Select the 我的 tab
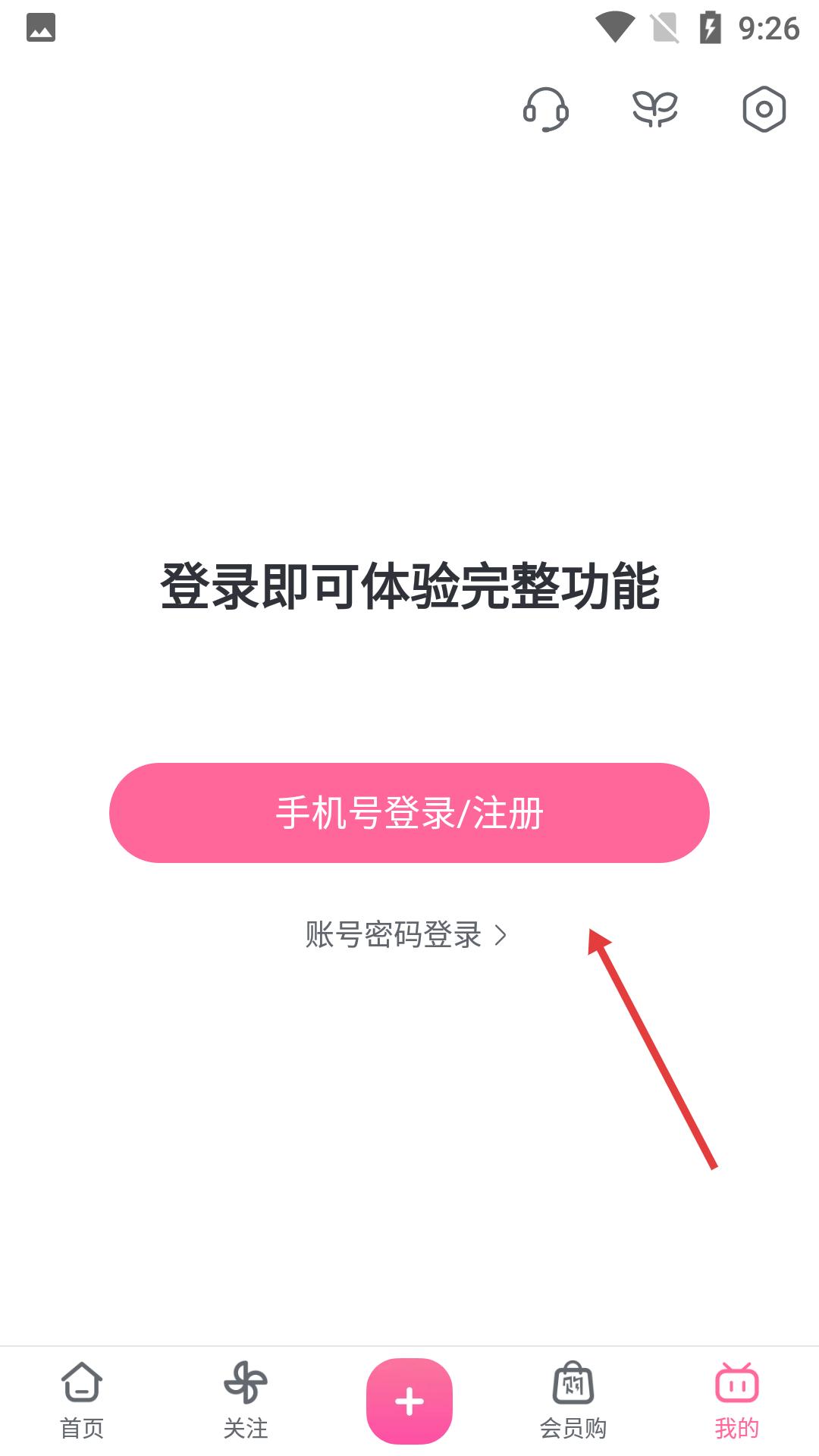 coord(737,1401)
